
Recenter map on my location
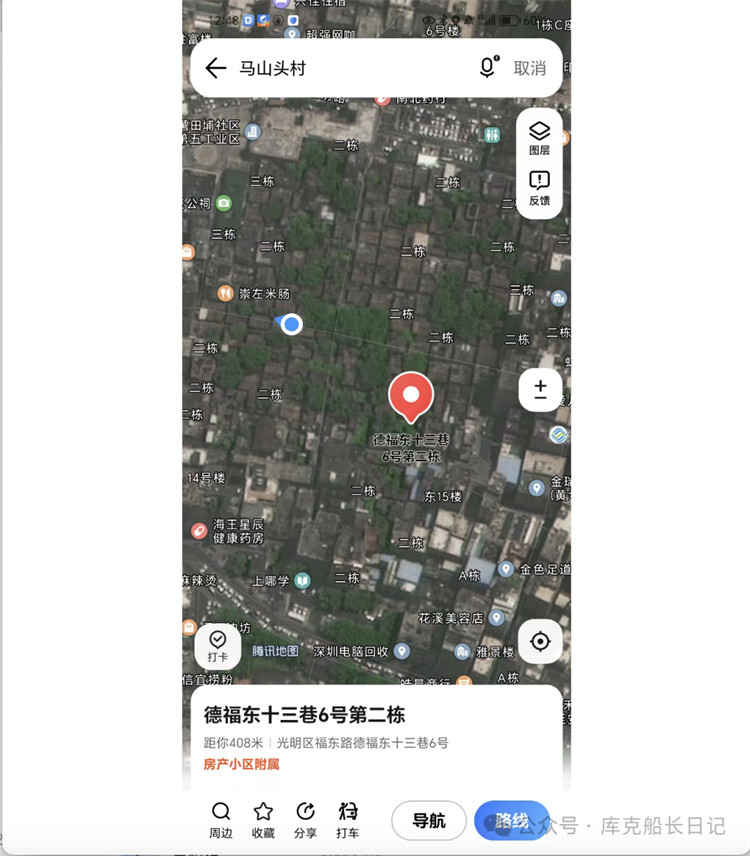540,641
